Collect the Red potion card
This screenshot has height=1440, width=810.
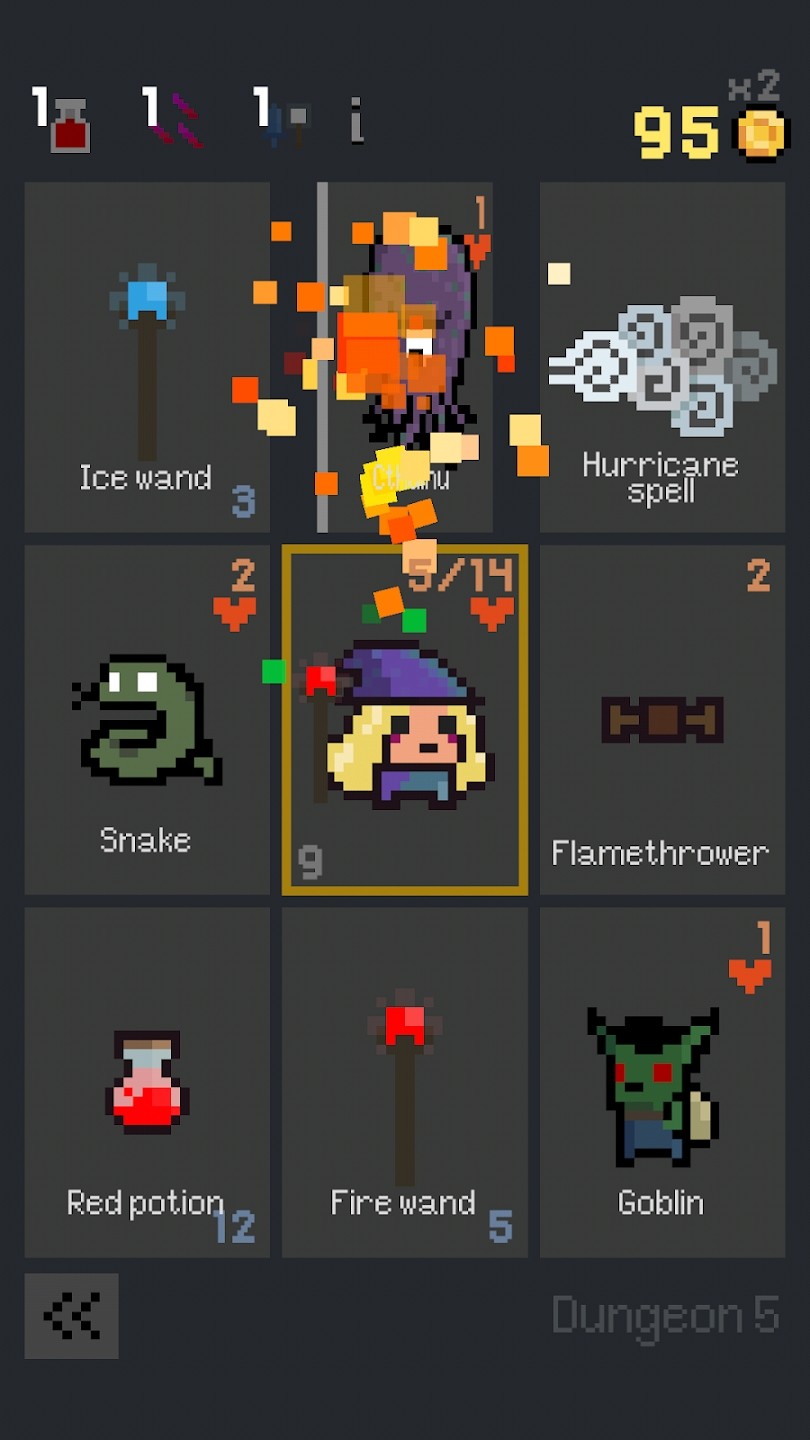147,1082
